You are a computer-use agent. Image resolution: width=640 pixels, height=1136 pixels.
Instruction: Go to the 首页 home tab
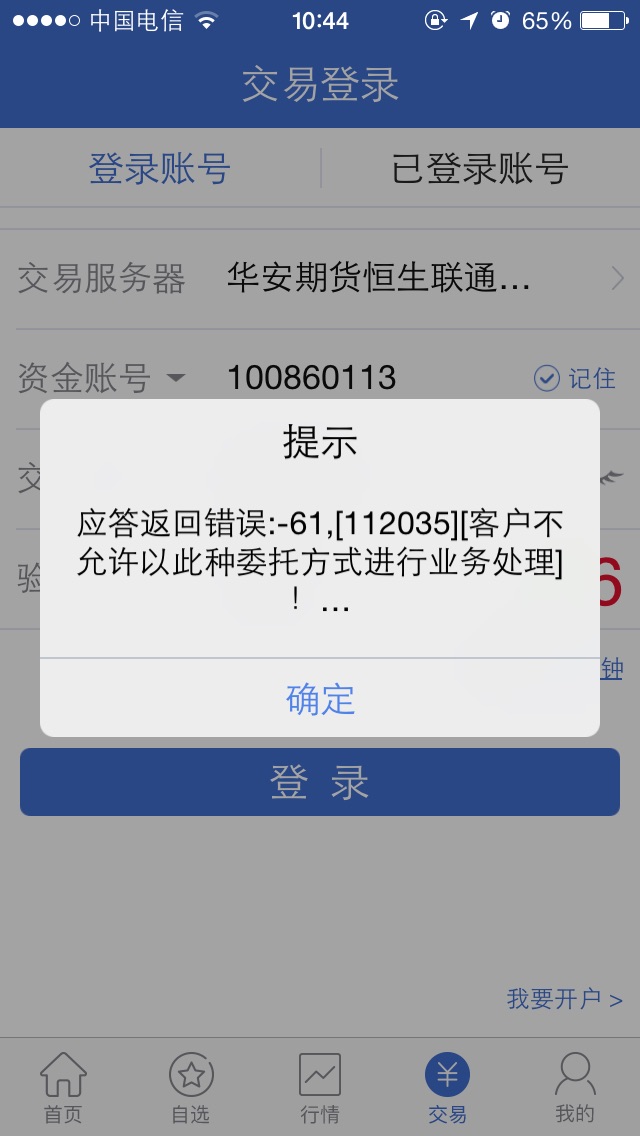tap(62, 1088)
